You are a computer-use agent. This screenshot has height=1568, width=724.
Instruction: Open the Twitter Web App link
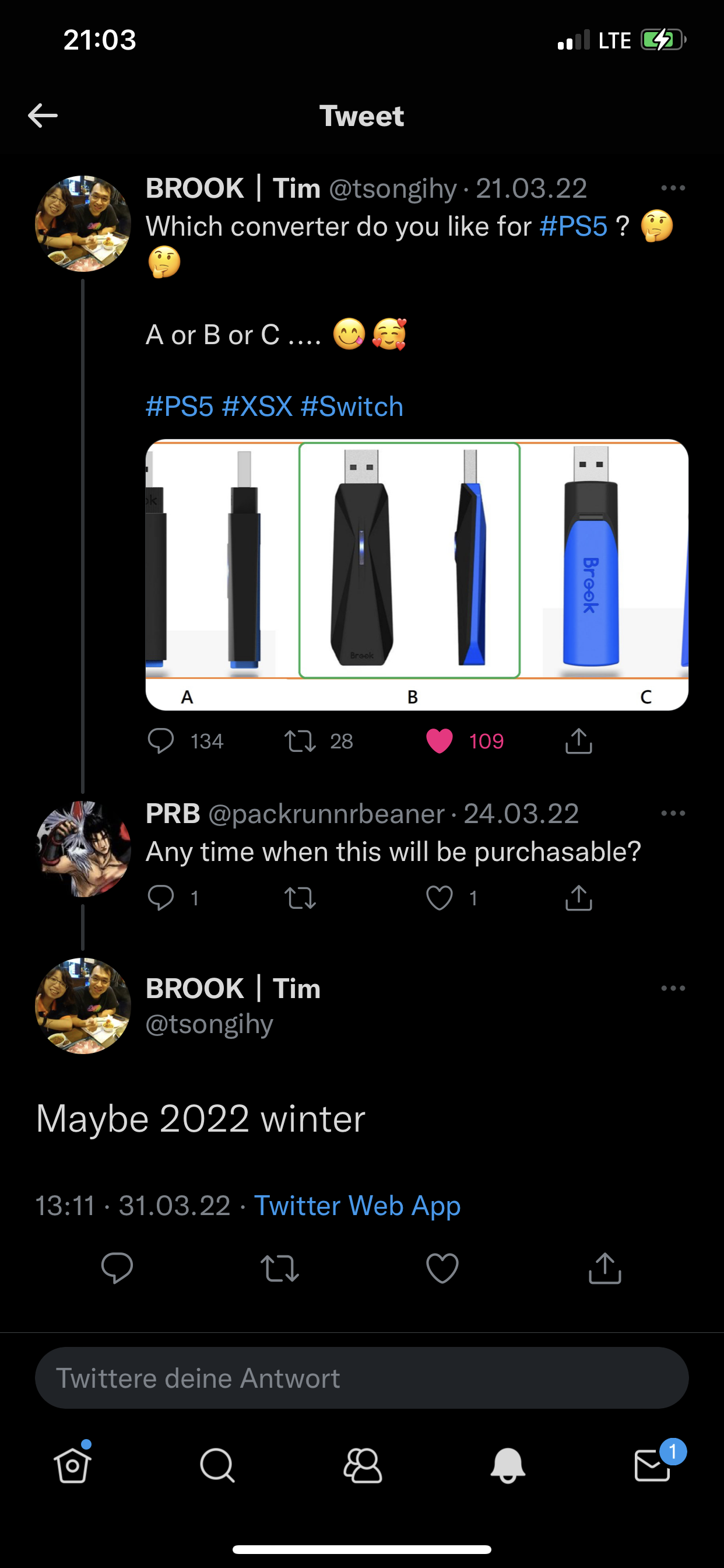357,1206
